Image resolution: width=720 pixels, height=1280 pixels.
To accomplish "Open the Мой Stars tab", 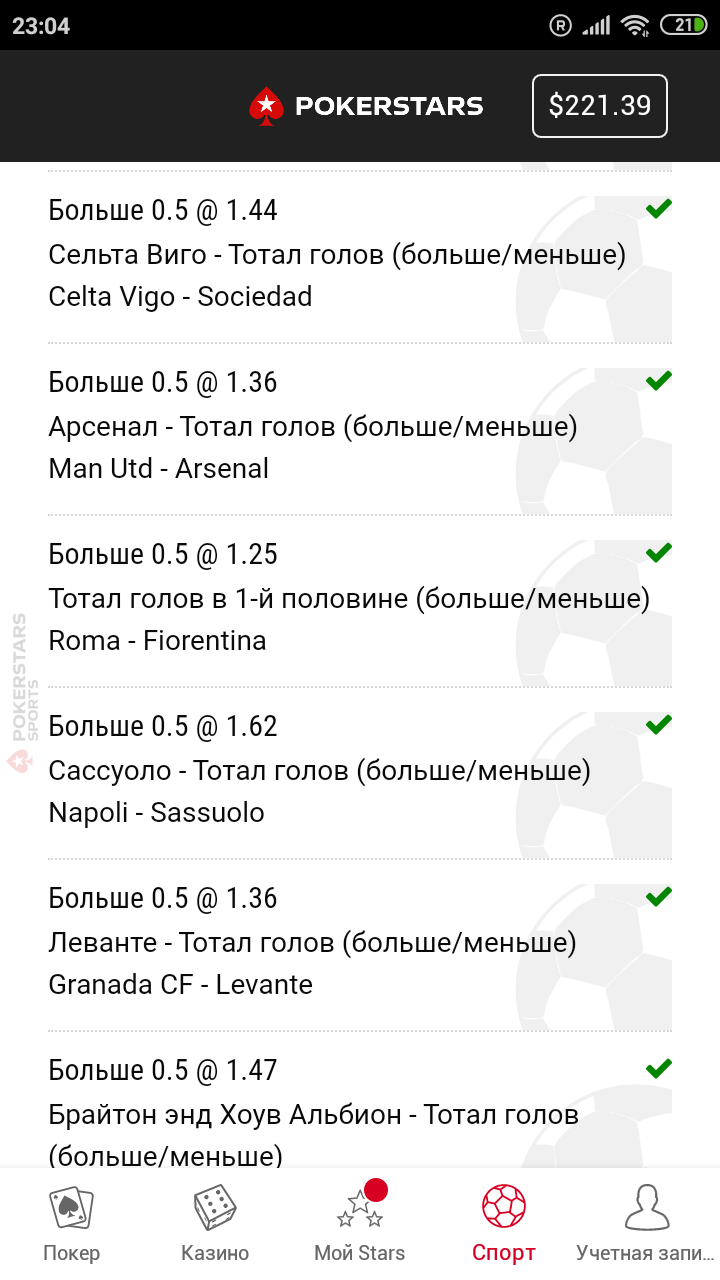I will point(360,1224).
